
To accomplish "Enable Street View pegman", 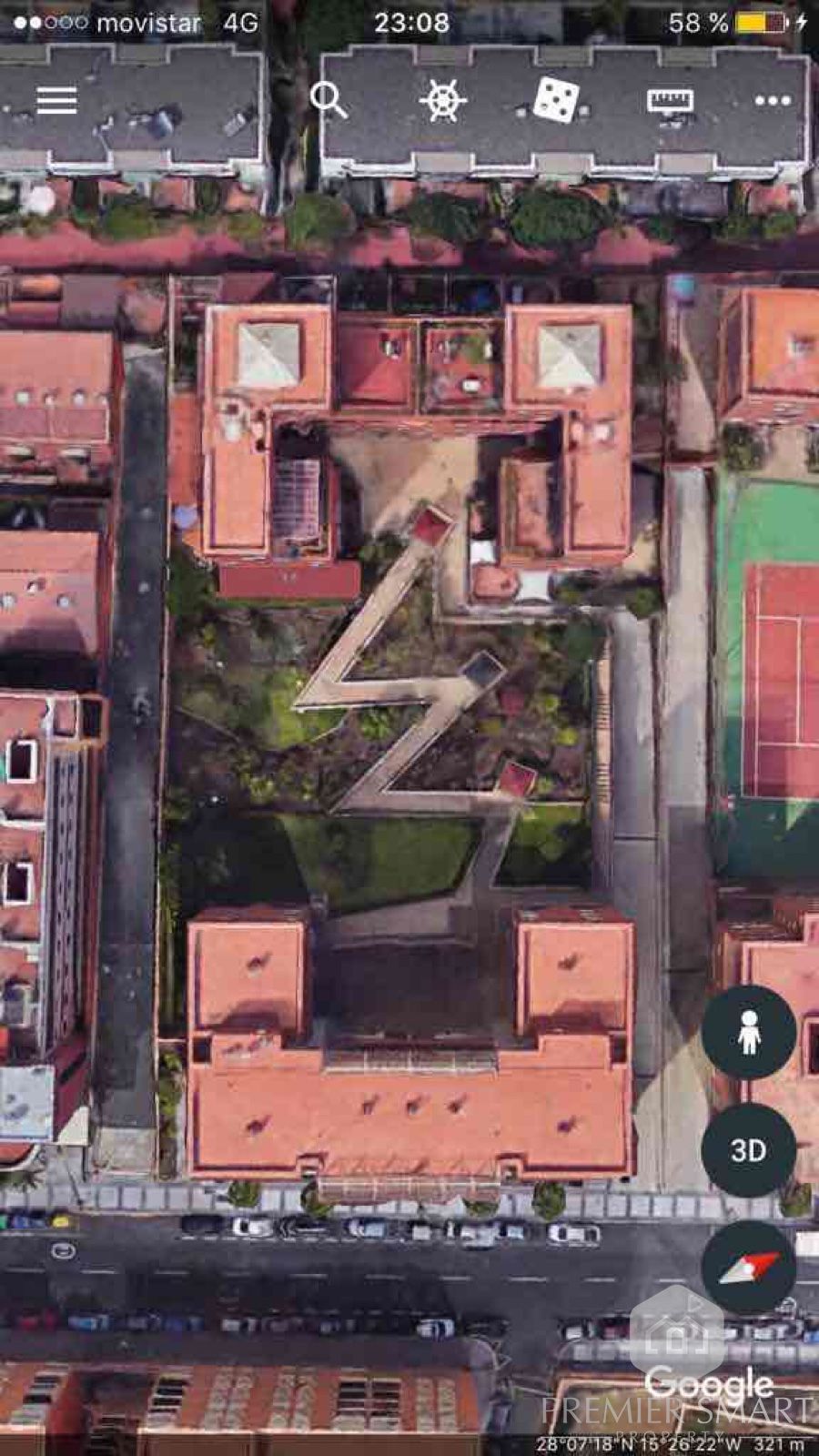I will [x=749, y=1033].
